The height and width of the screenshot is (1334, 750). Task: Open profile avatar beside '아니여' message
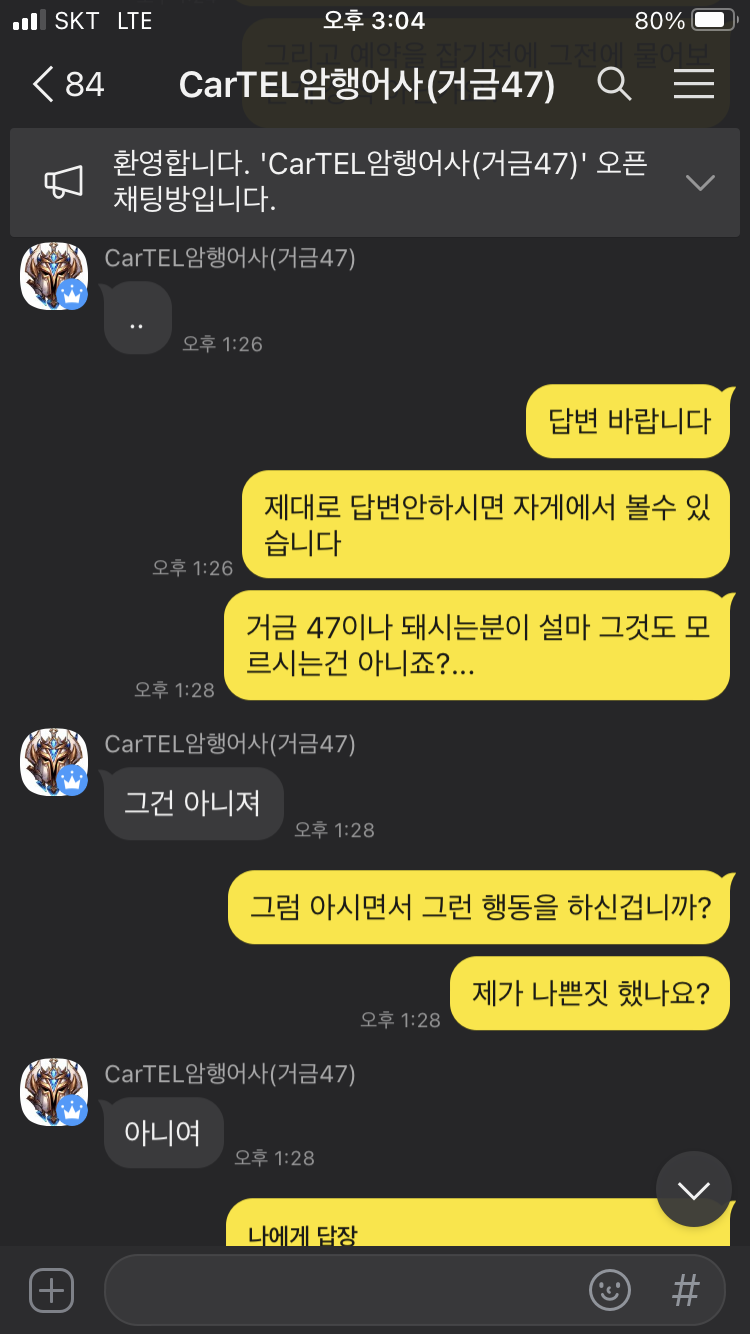coord(54,1092)
